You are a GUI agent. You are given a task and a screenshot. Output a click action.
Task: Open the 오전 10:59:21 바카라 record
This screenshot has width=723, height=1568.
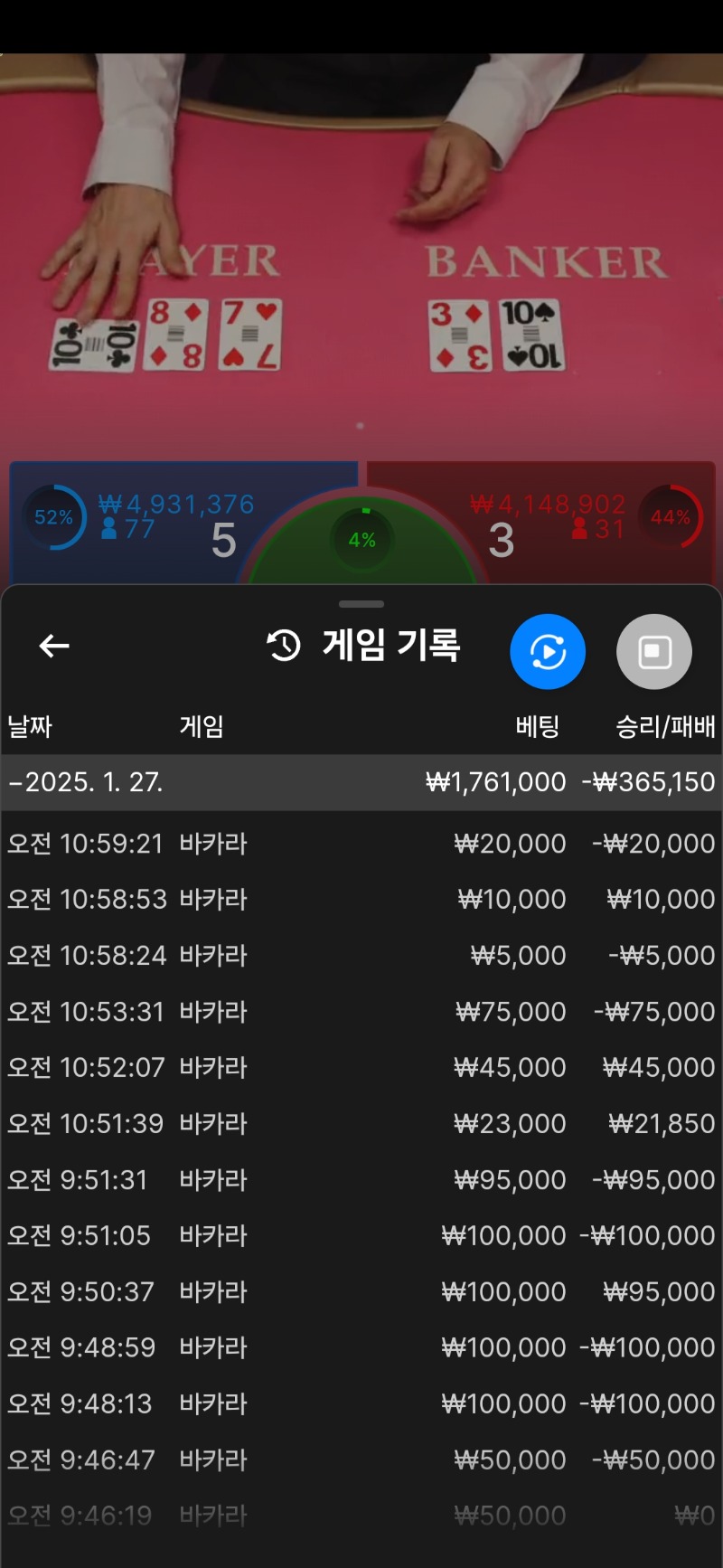tap(361, 844)
